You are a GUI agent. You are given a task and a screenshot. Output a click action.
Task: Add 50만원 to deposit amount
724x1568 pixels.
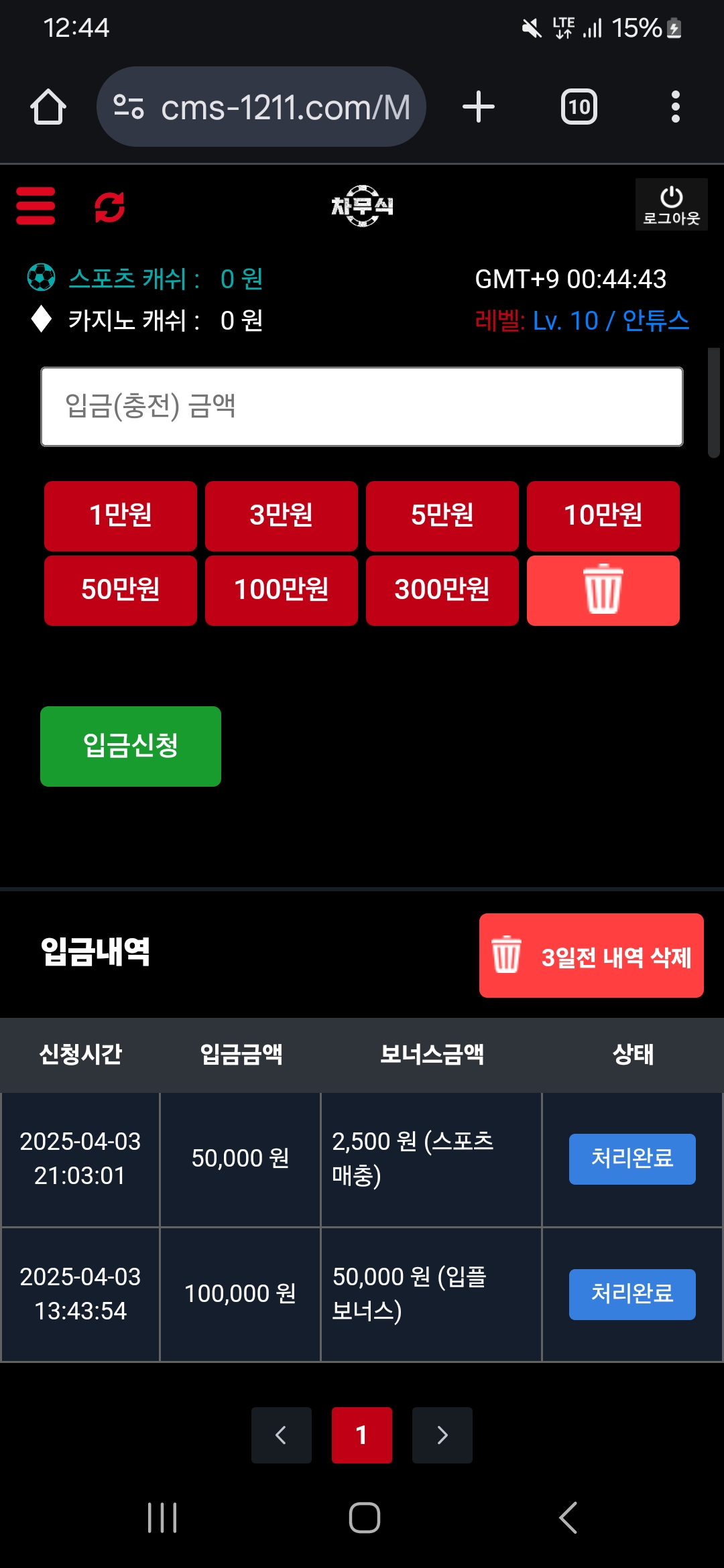tap(121, 590)
